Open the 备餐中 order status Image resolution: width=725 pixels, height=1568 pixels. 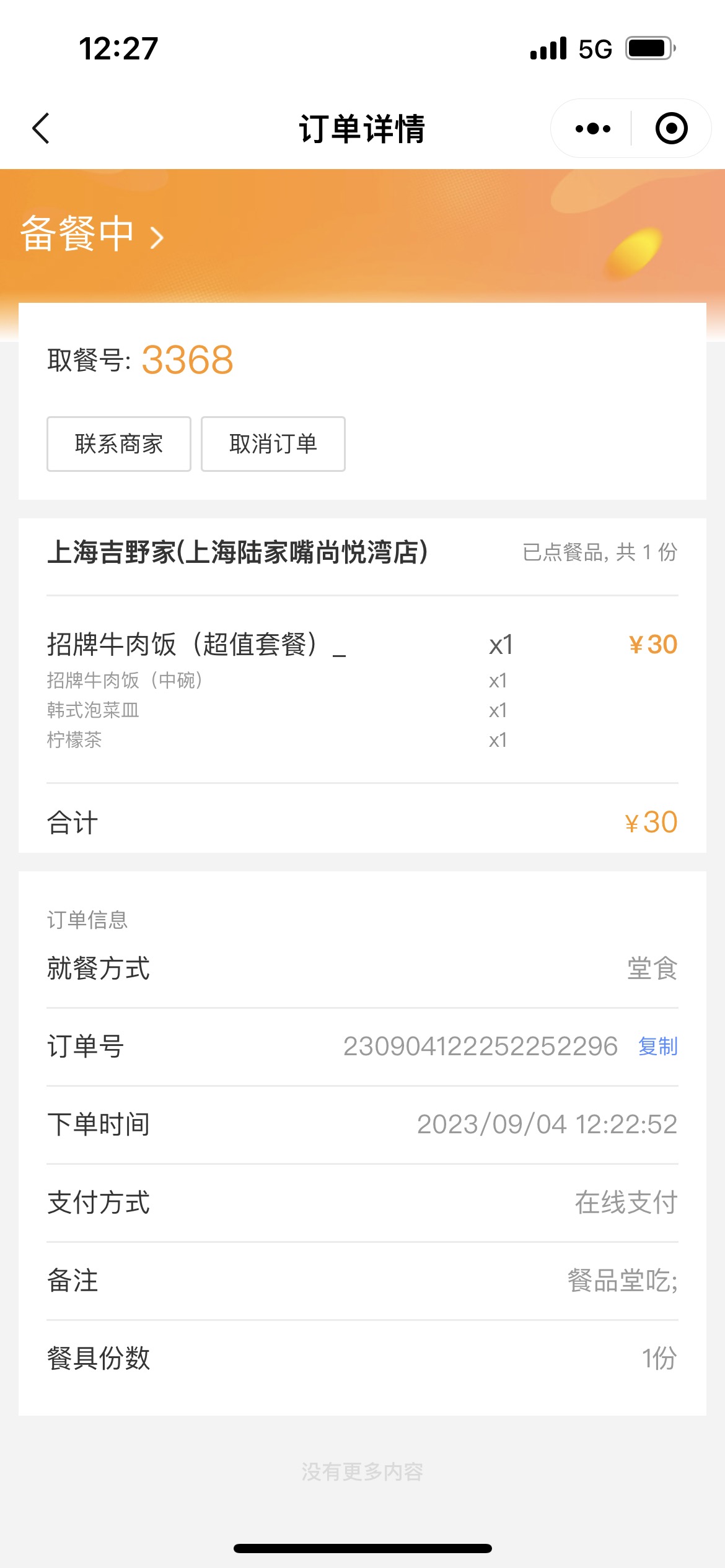[92, 235]
